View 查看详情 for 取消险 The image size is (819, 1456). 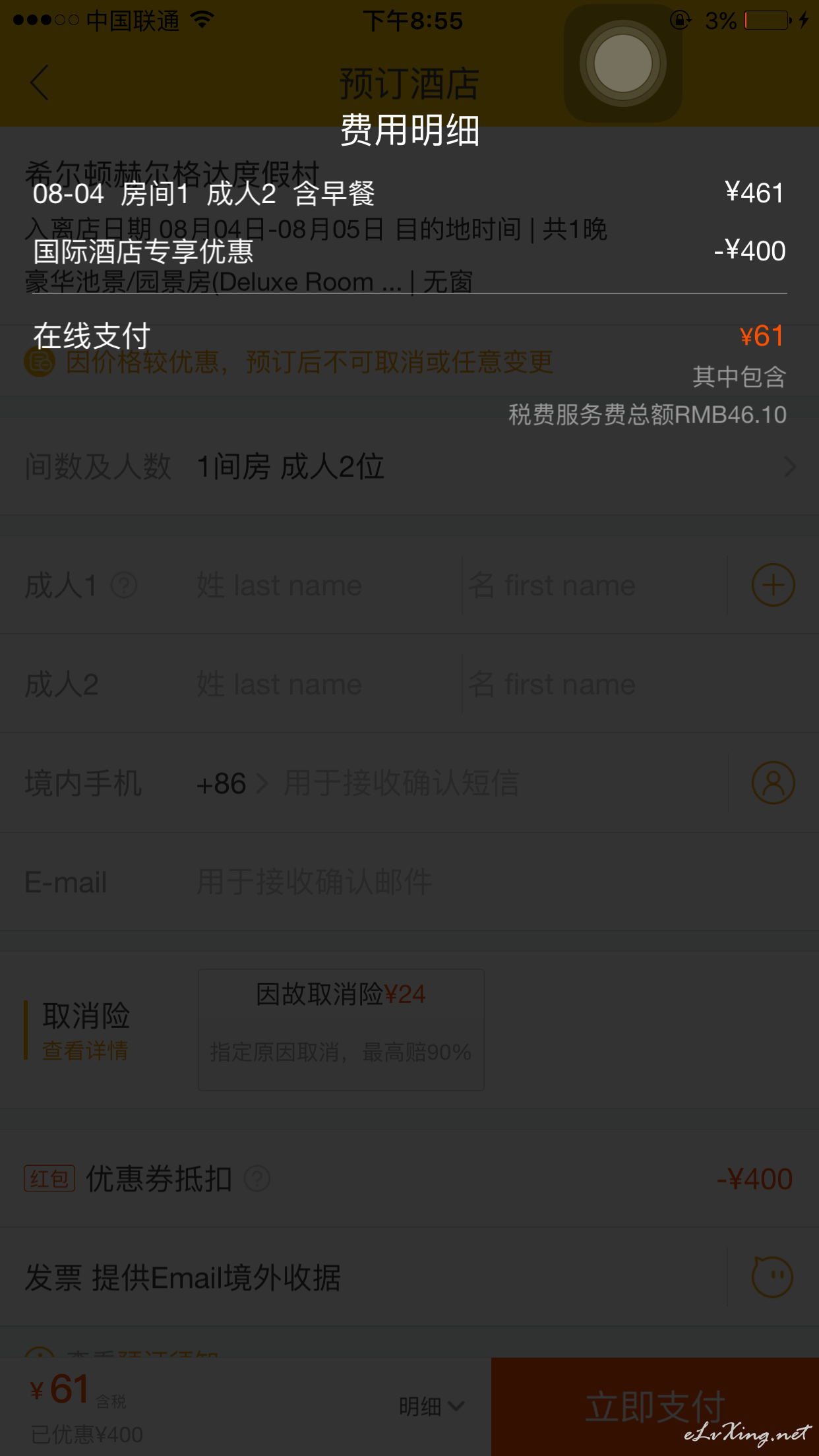pyautogui.click(x=85, y=1050)
